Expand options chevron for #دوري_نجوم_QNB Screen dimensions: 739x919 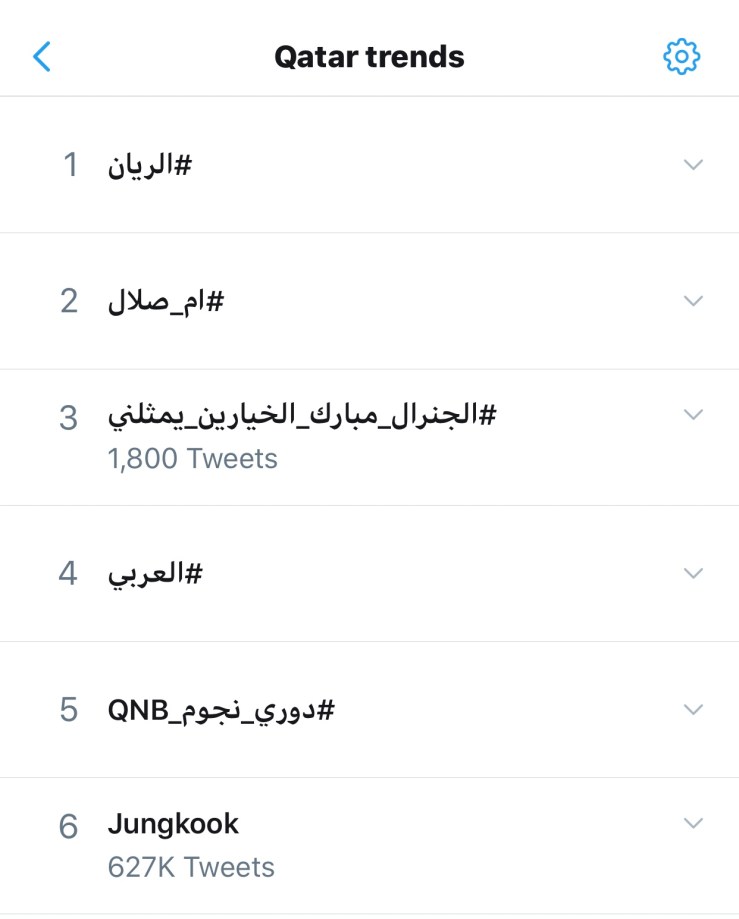(693, 709)
